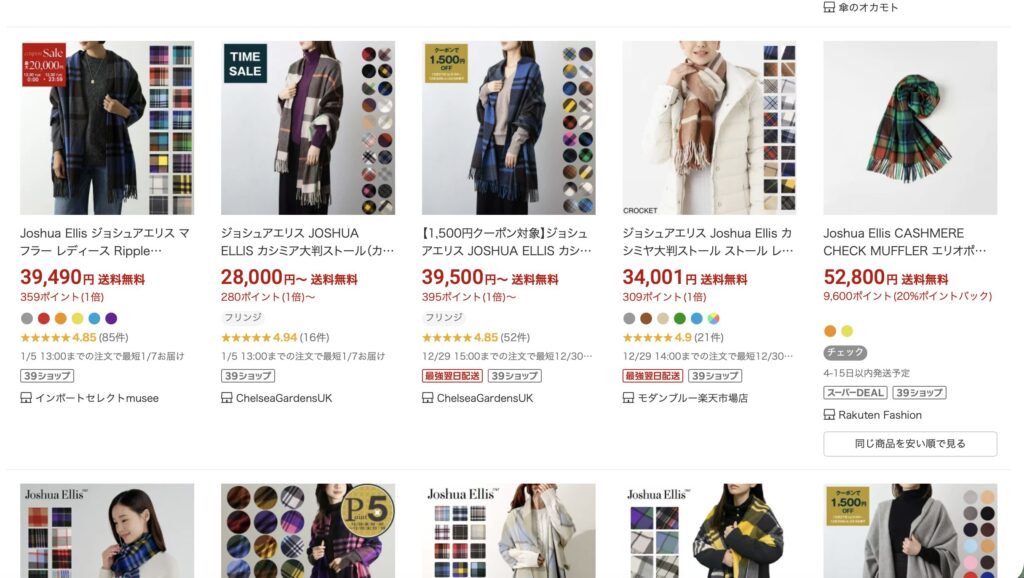Visit the インポートセレクトmusee shop

tap(96, 398)
